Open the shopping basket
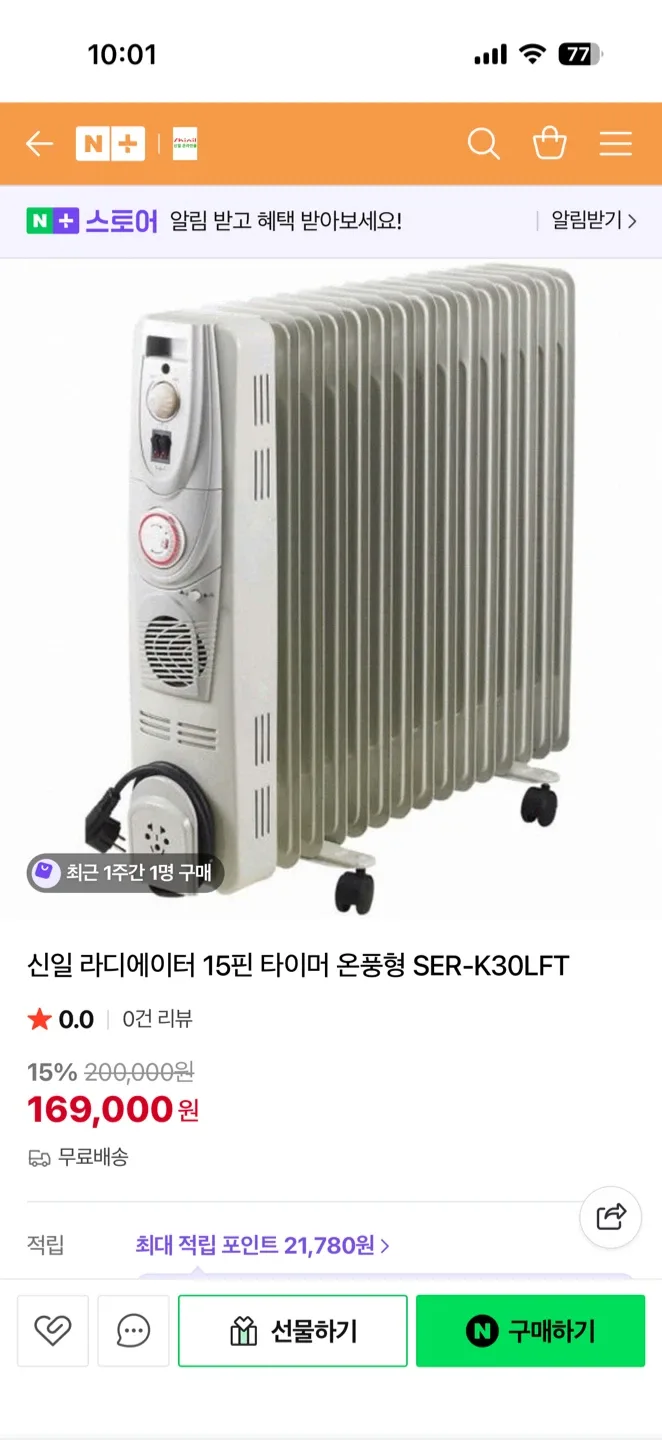Image resolution: width=662 pixels, height=1440 pixels. pos(549,144)
